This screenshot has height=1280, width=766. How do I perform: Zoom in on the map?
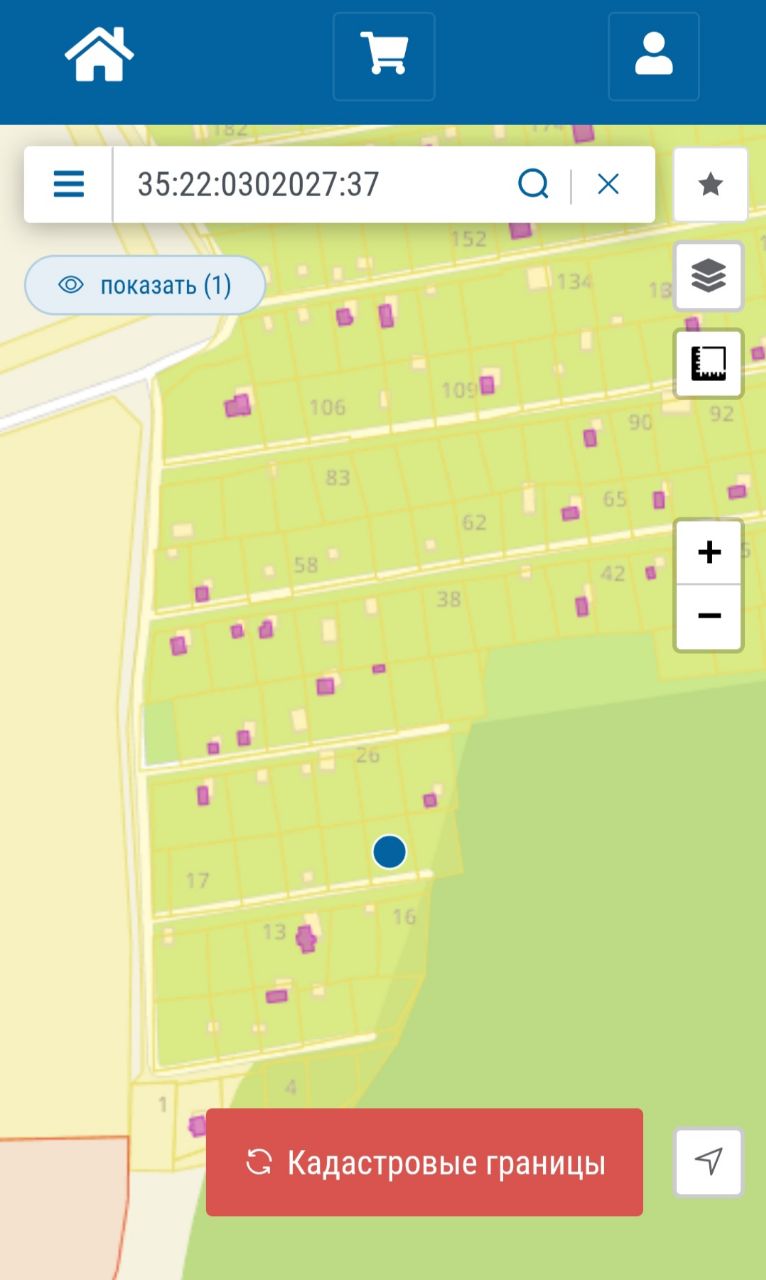click(709, 552)
